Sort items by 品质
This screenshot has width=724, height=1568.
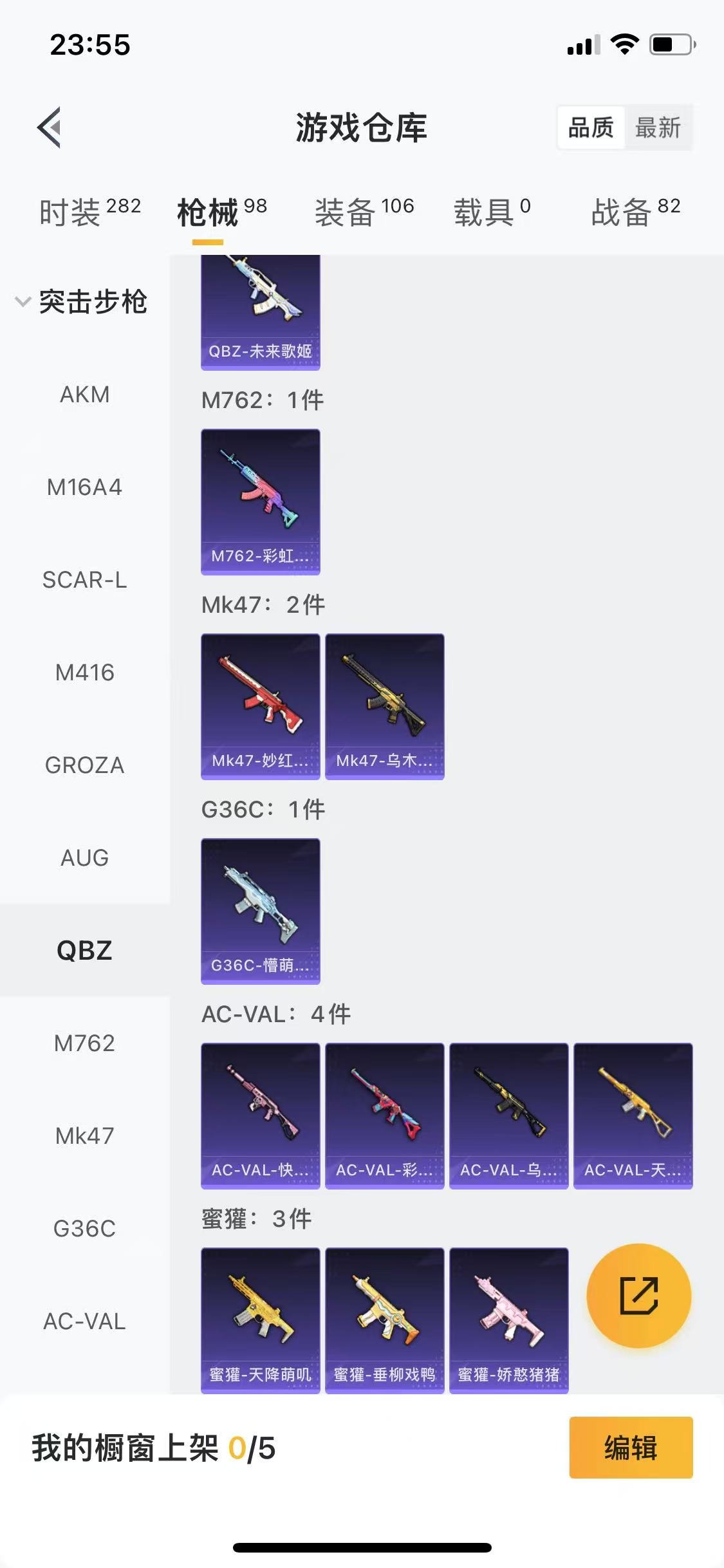coord(591,127)
